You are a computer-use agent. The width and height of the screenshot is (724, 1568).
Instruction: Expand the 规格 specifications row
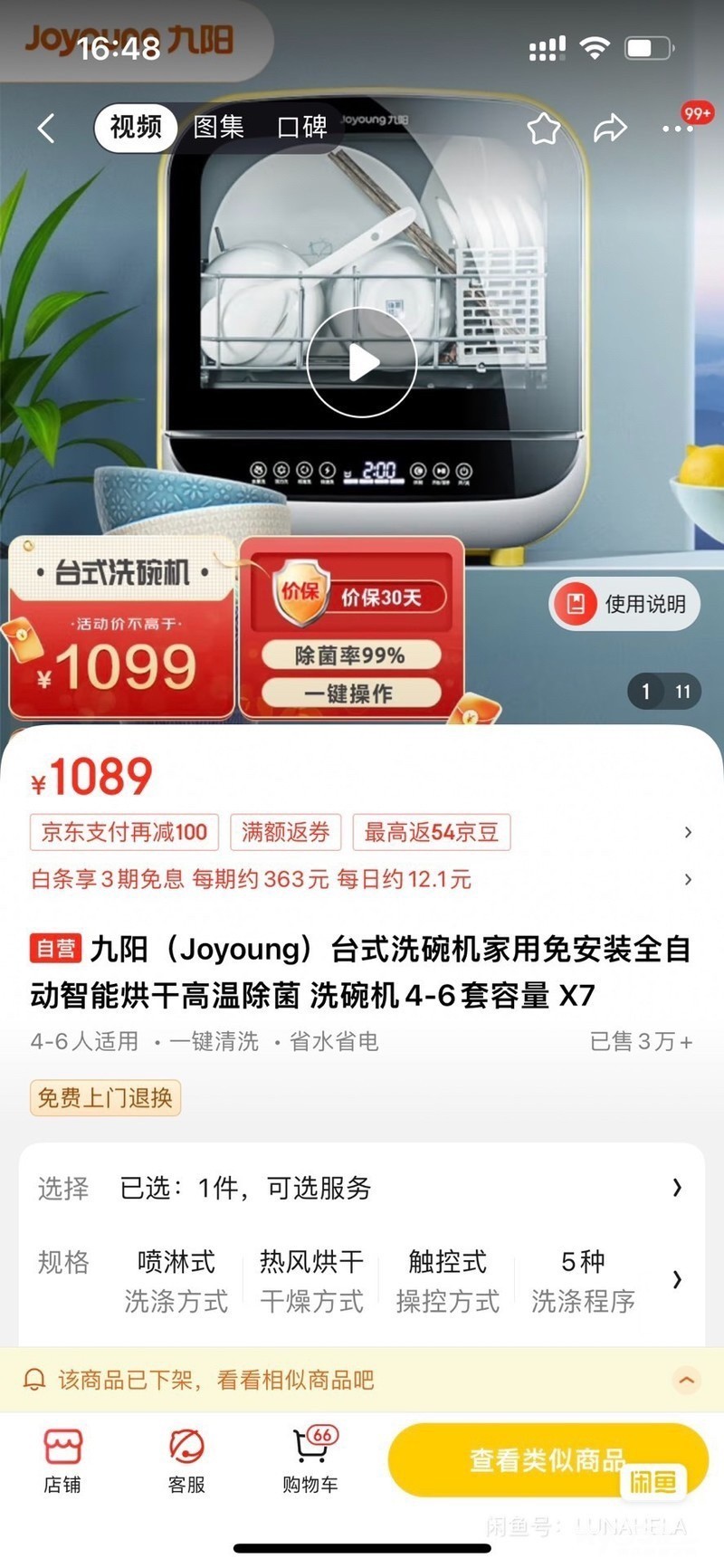click(677, 1279)
